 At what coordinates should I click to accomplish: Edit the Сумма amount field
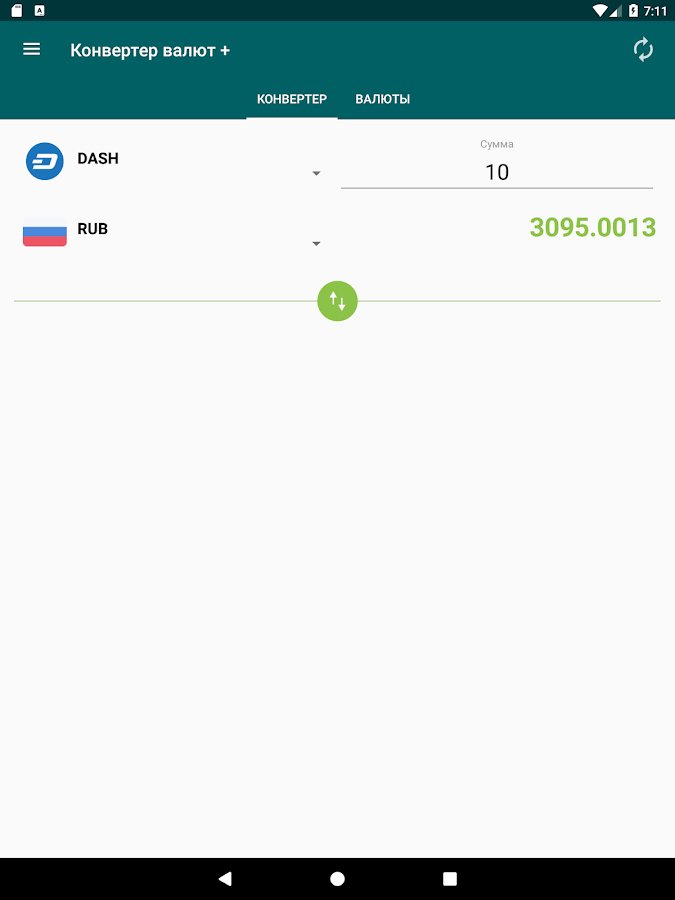[x=496, y=172]
